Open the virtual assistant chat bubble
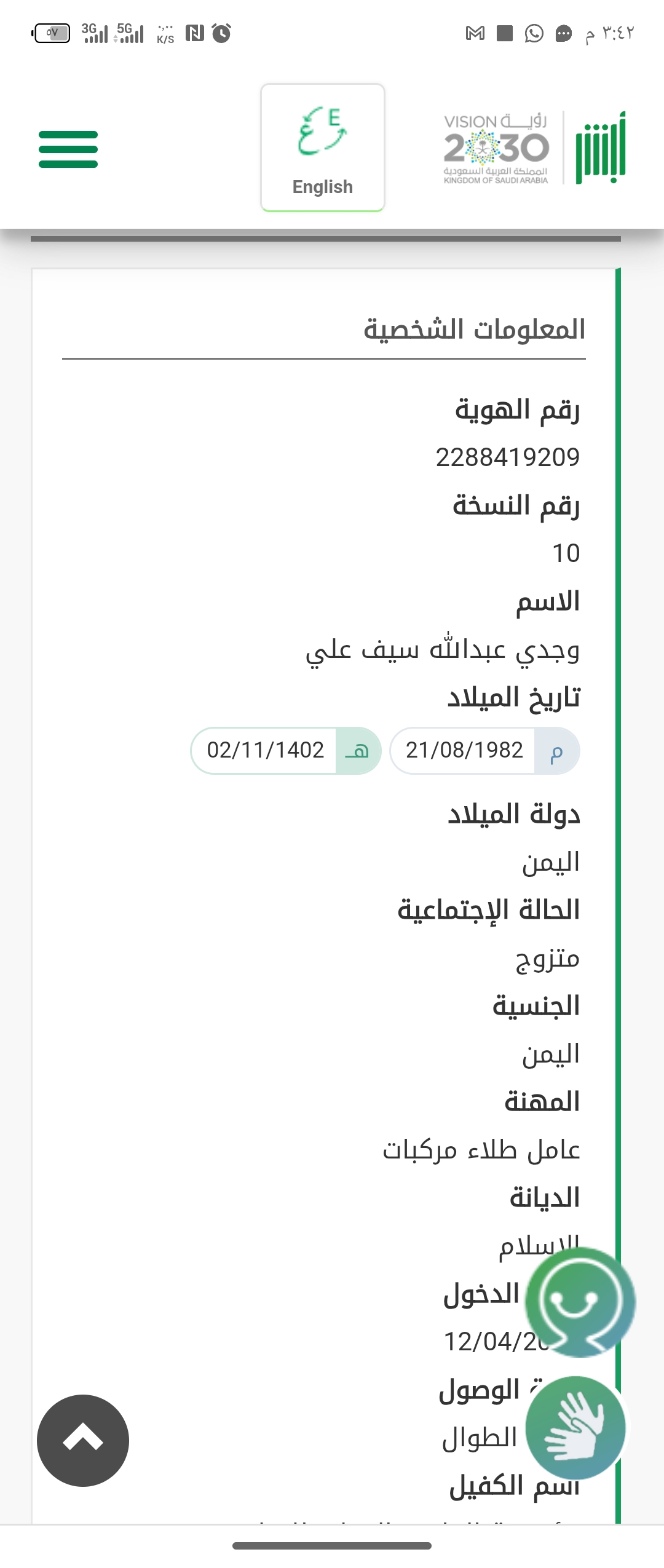 pyautogui.click(x=580, y=1302)
